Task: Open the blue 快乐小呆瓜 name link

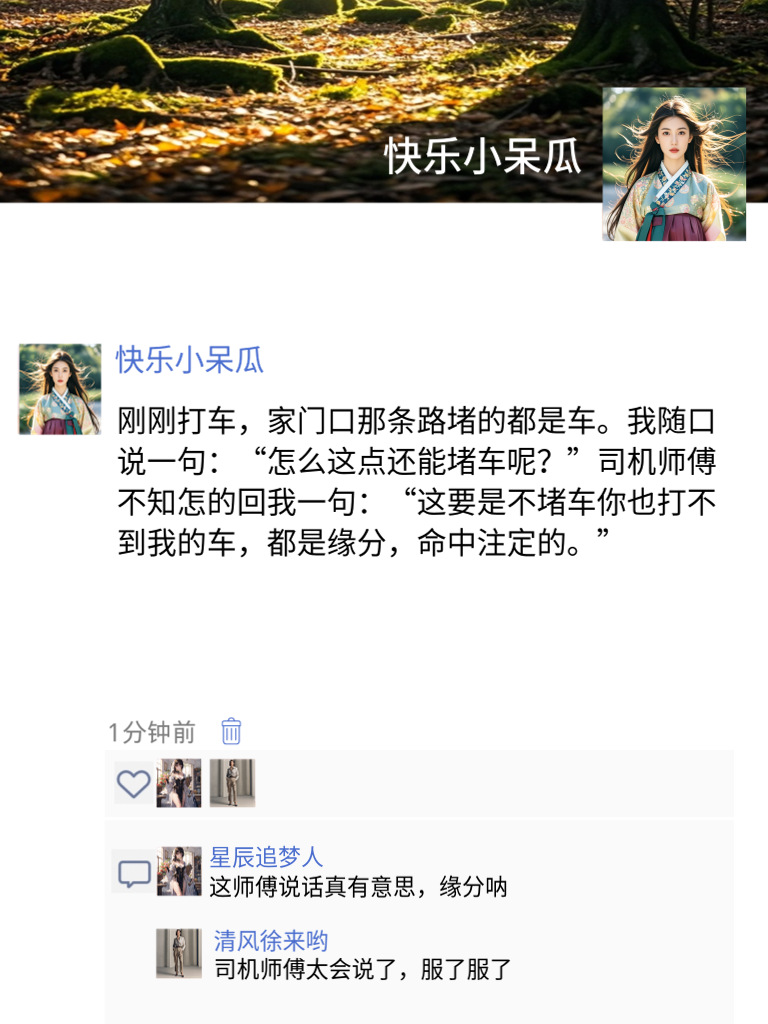Action: click(x=190, y=360)
